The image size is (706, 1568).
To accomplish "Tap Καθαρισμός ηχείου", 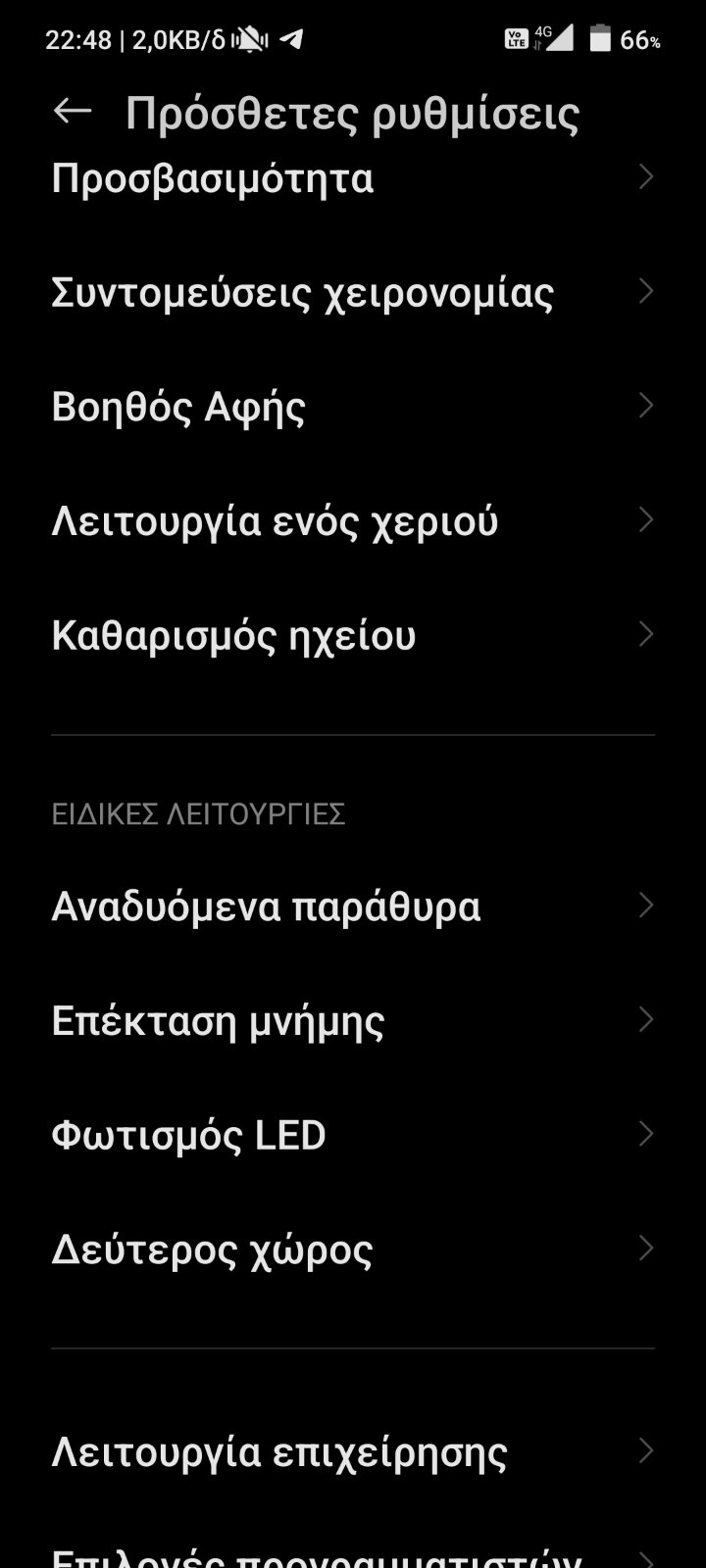I will click(233, 635).
